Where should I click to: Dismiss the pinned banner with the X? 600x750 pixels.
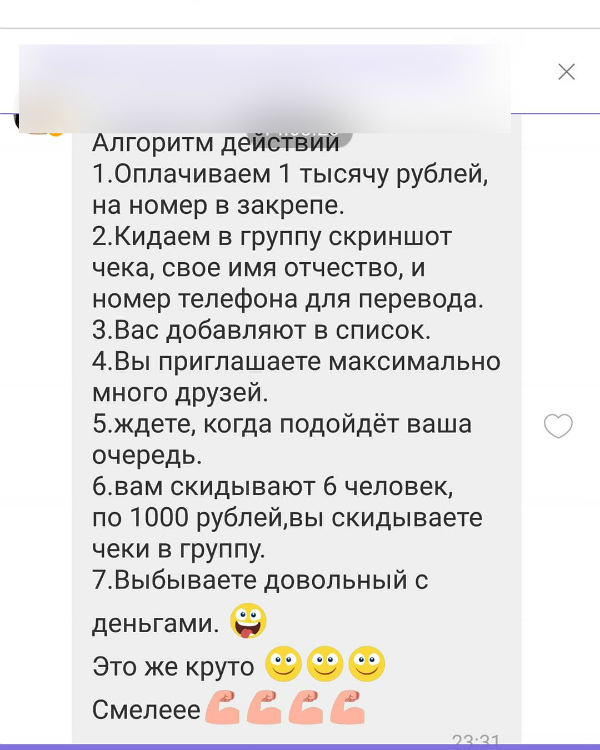pyautogui.click(x=566, y=72)
